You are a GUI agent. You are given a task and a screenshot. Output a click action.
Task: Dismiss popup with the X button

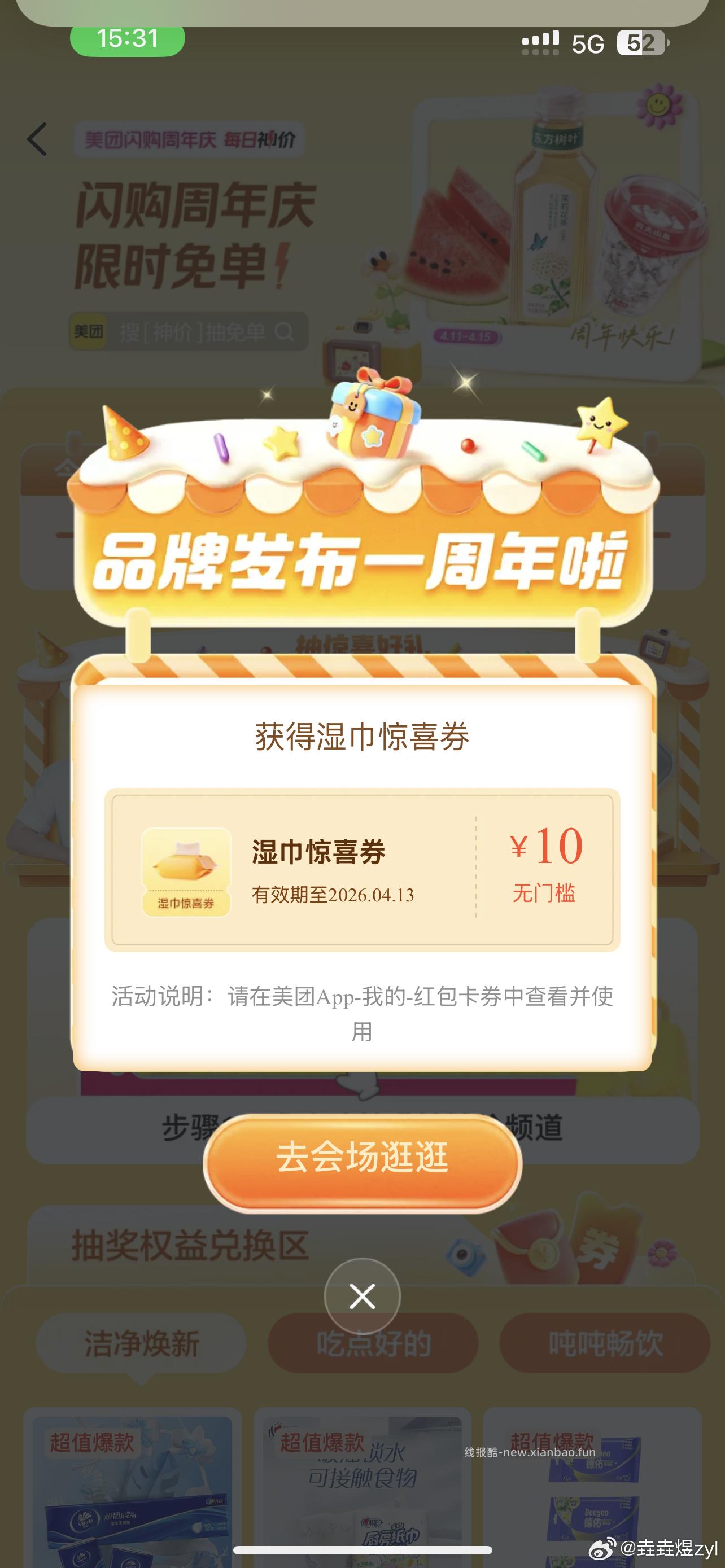[x=363, y=1297]
